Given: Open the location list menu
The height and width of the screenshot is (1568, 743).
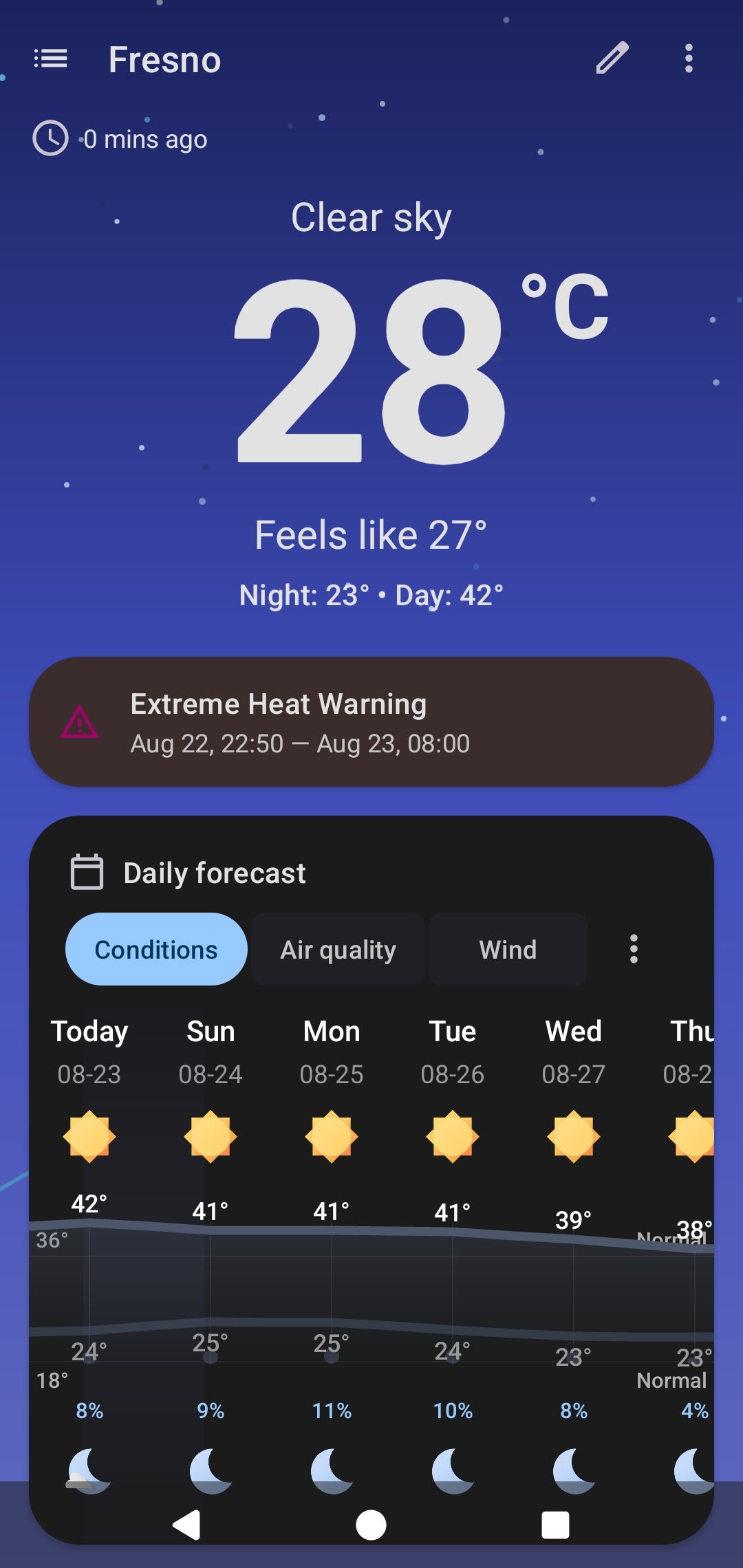Looking at the screenshot, I should tap(51, 59).
